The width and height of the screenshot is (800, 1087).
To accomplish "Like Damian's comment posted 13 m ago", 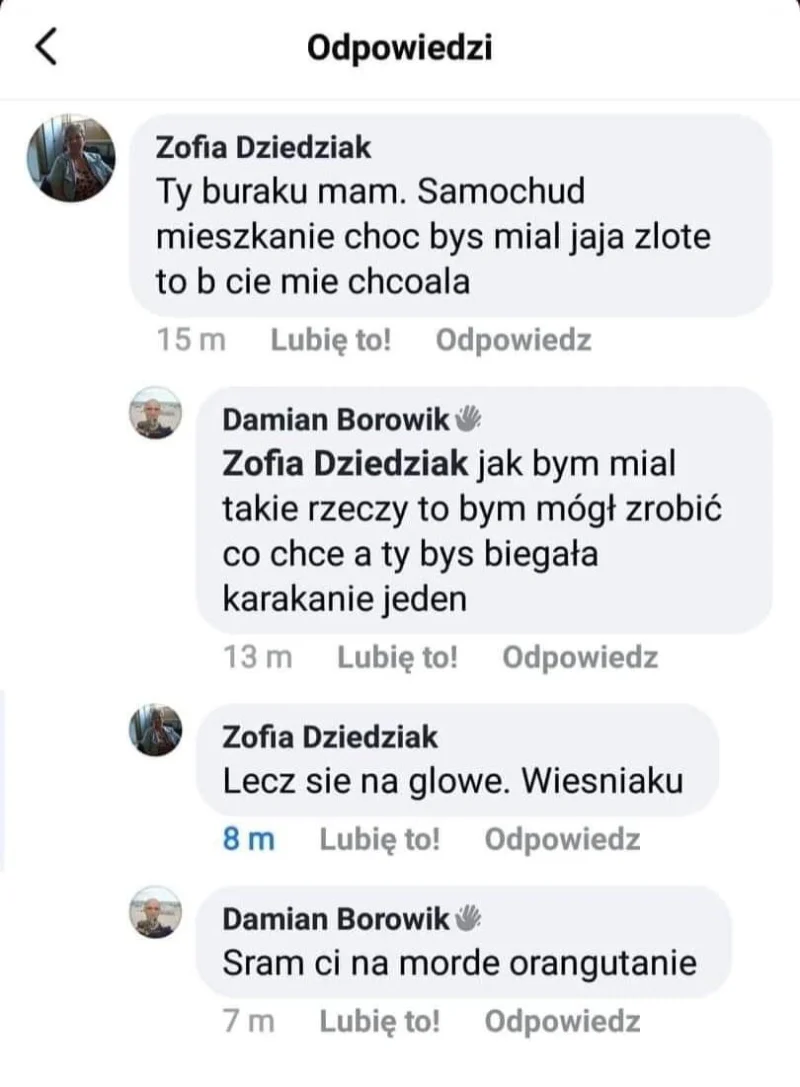I will pos(397,657).
